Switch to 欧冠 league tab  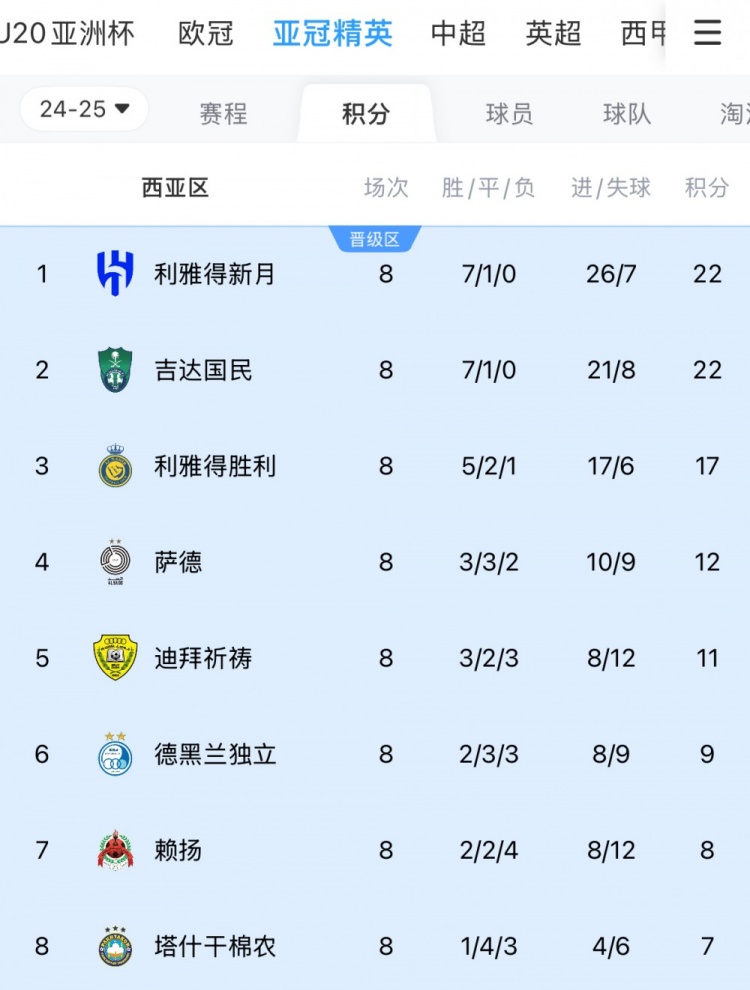pos(206,33)
